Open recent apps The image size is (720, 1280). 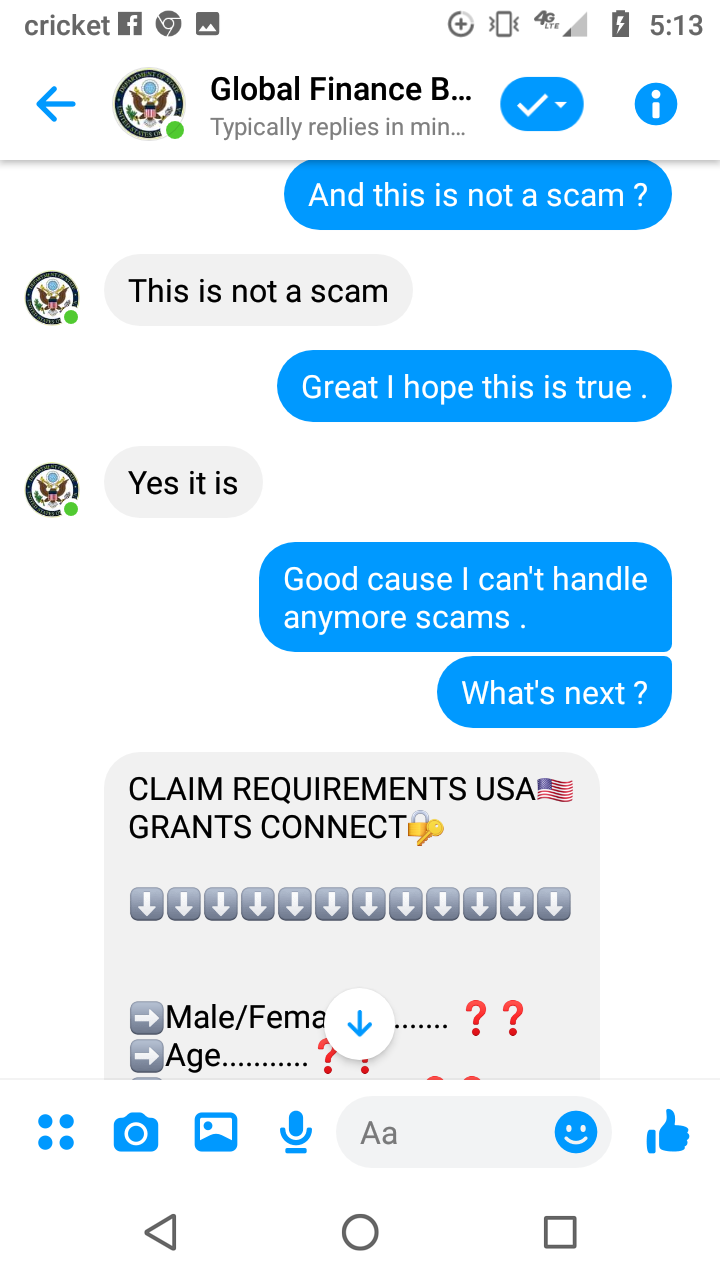click(560, 1232)
